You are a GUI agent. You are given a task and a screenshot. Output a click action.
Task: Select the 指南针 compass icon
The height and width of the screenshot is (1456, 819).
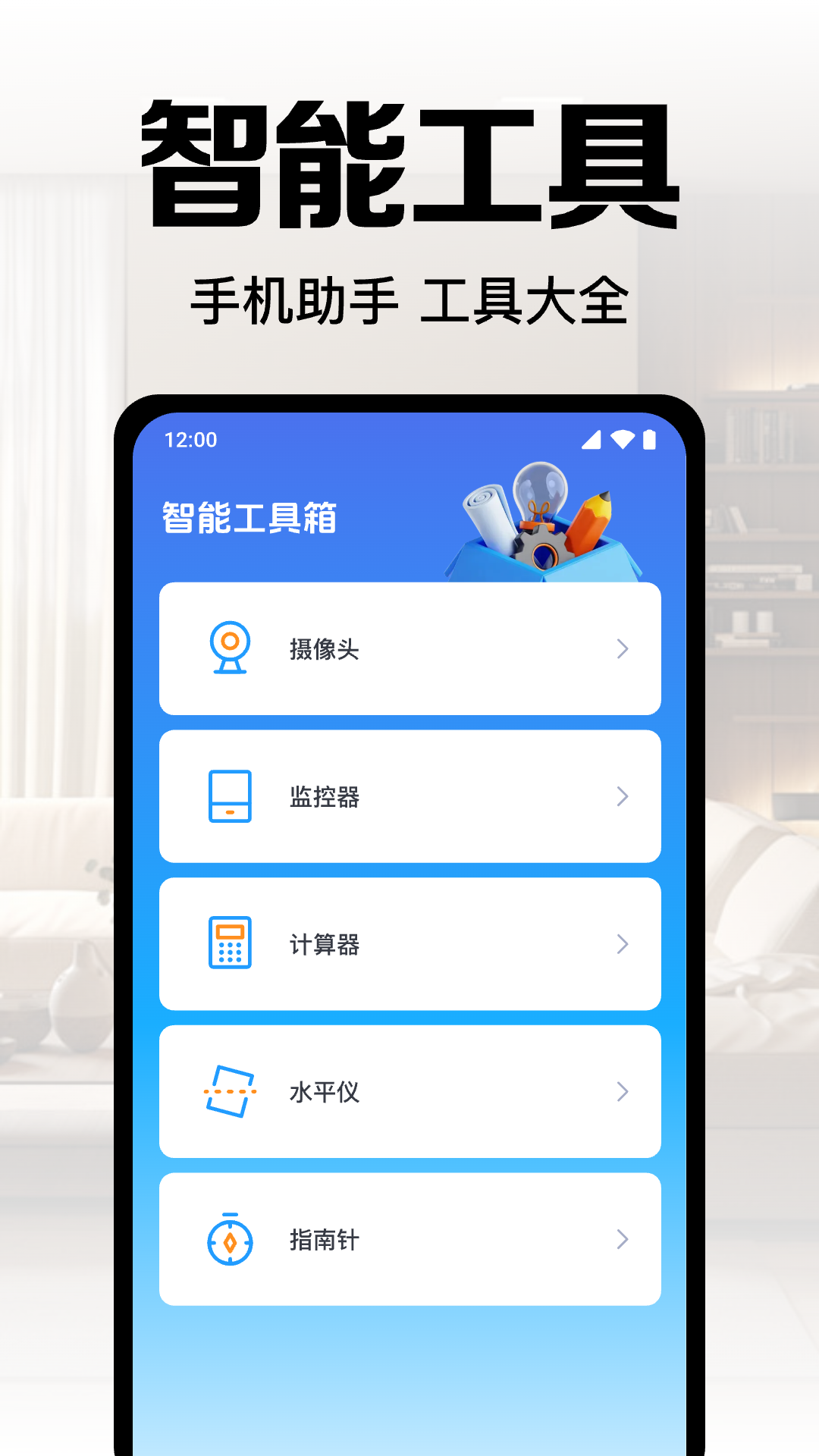point(230,1239)
